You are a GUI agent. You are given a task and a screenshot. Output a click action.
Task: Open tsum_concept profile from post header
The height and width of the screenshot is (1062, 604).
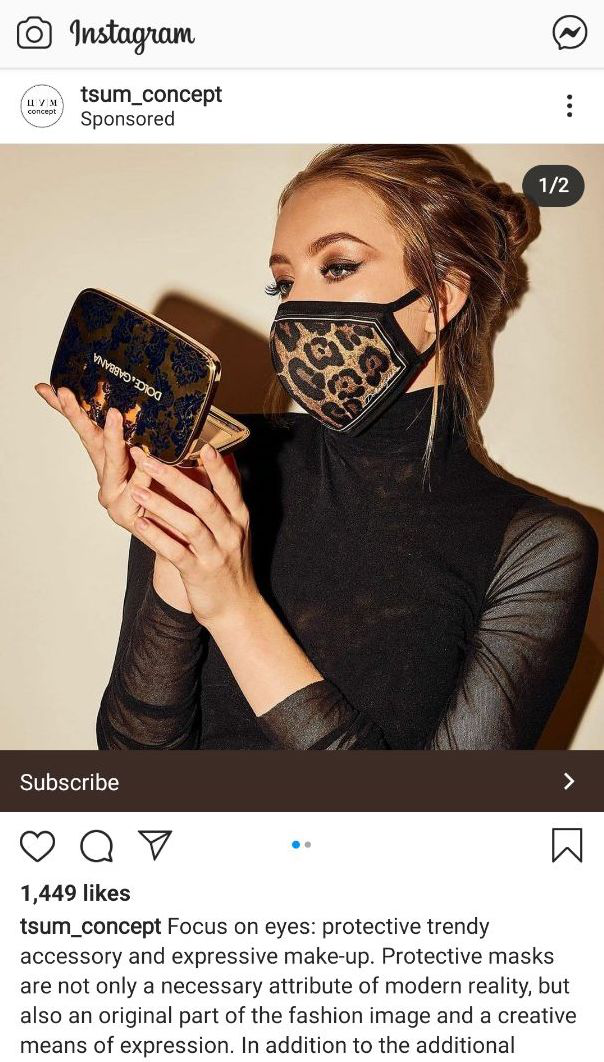click(x=151, y=95)
